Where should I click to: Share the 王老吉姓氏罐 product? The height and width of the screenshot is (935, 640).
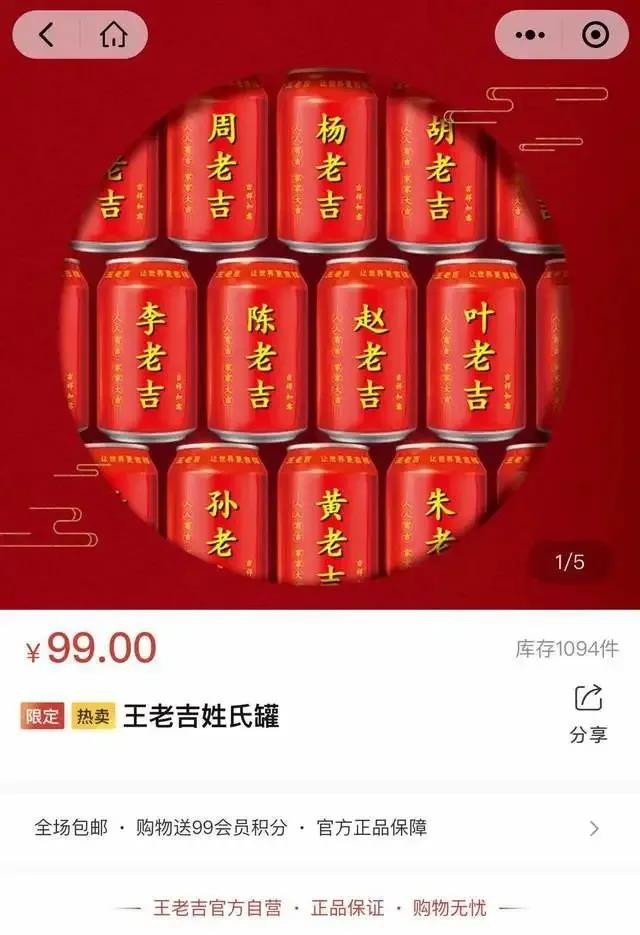588,713
